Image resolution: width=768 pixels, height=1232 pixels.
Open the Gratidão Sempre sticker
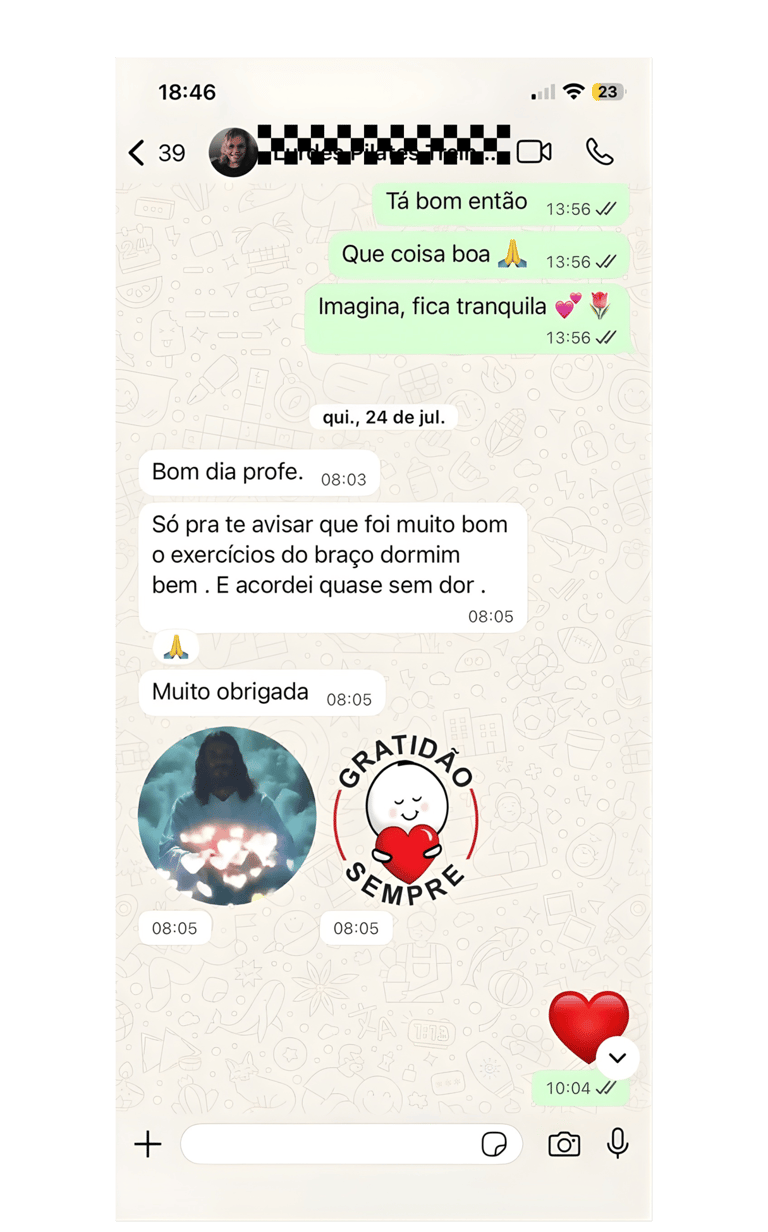click(405, 819)
